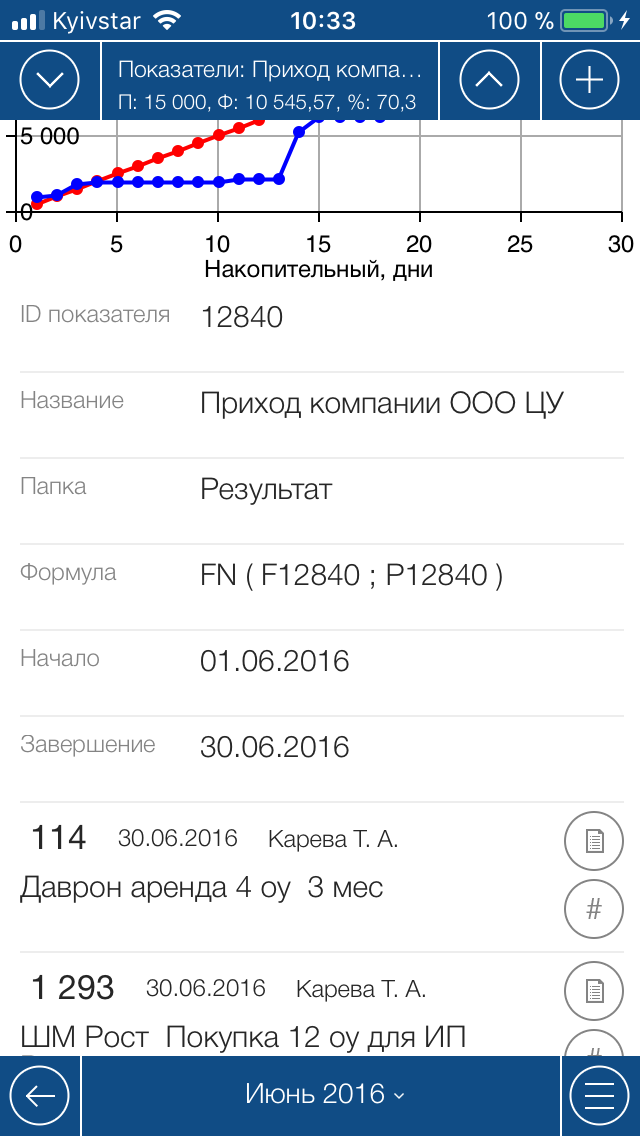Open document icon for entry 114
This screenshot has width=640, height=1136.
594,841
